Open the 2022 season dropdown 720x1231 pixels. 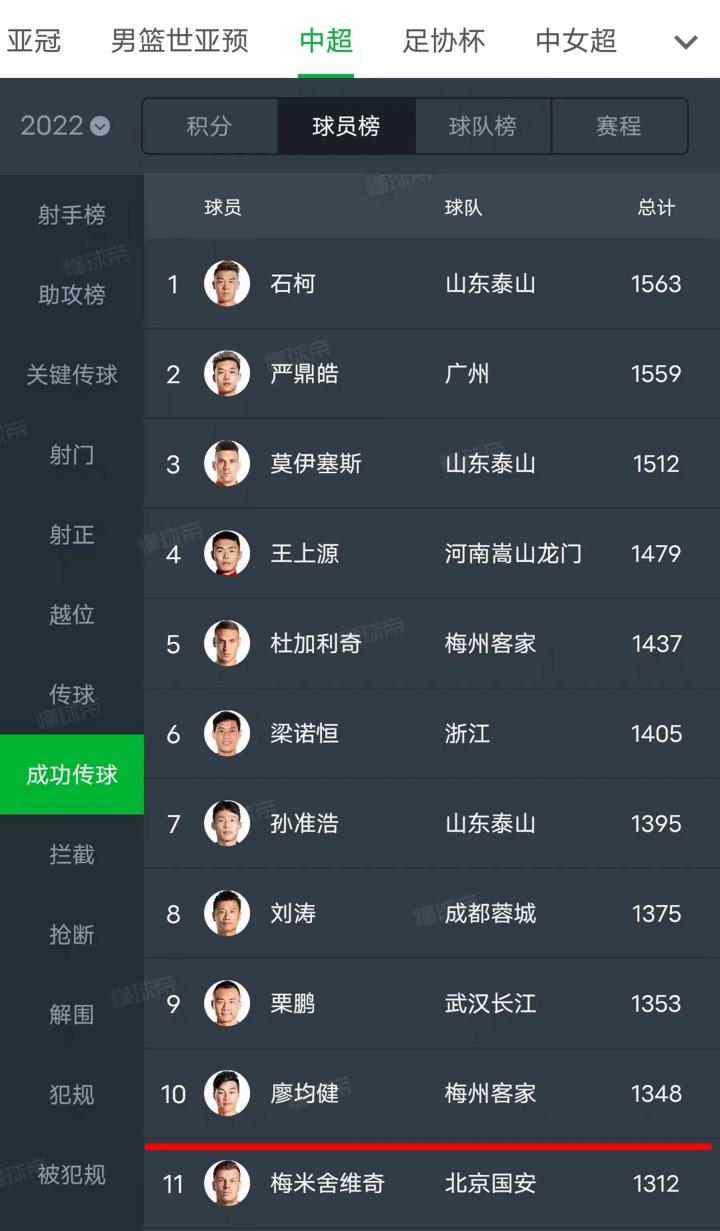coord(65,126)
